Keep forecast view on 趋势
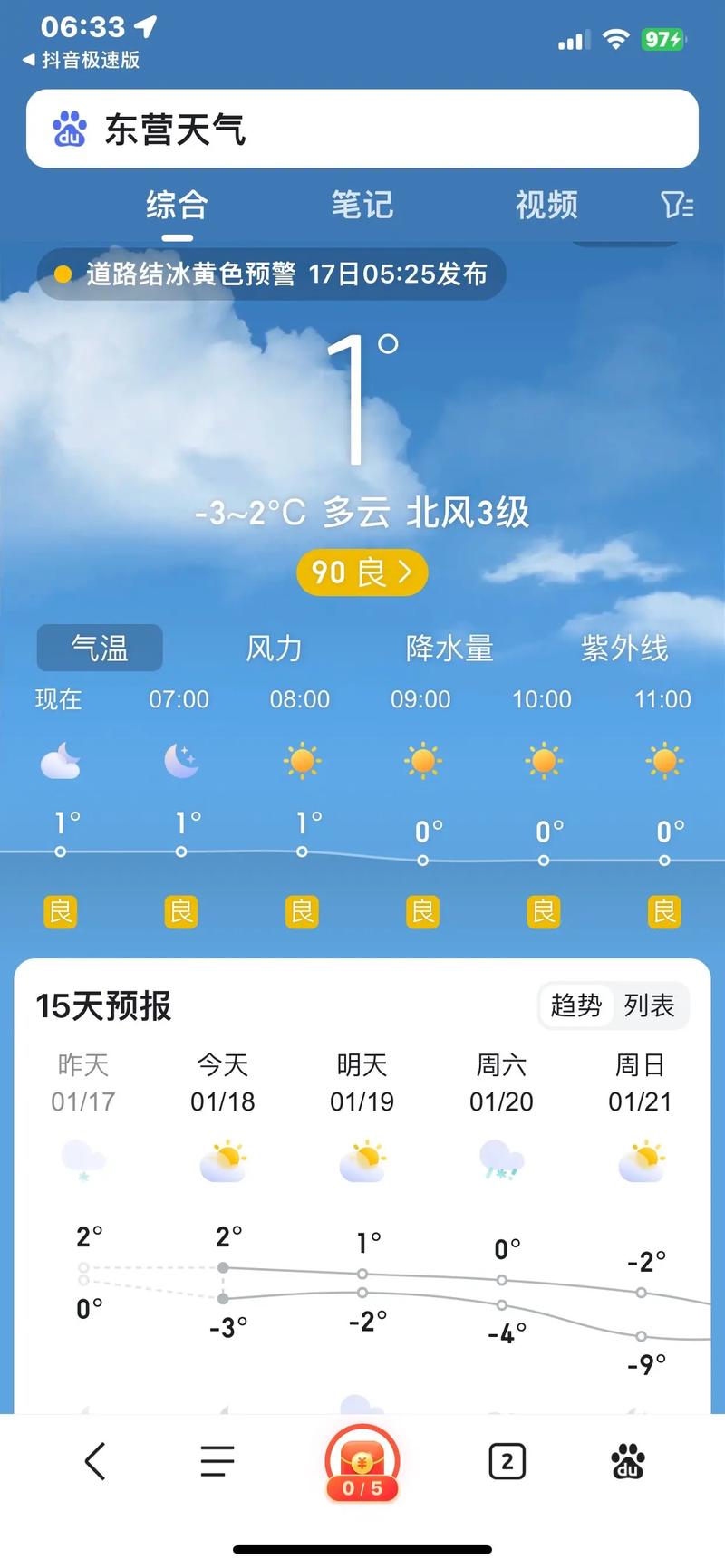Image resolution: width=725 pixels, height=1568 pixels. pyautogui.click(x=575, y=1005)
